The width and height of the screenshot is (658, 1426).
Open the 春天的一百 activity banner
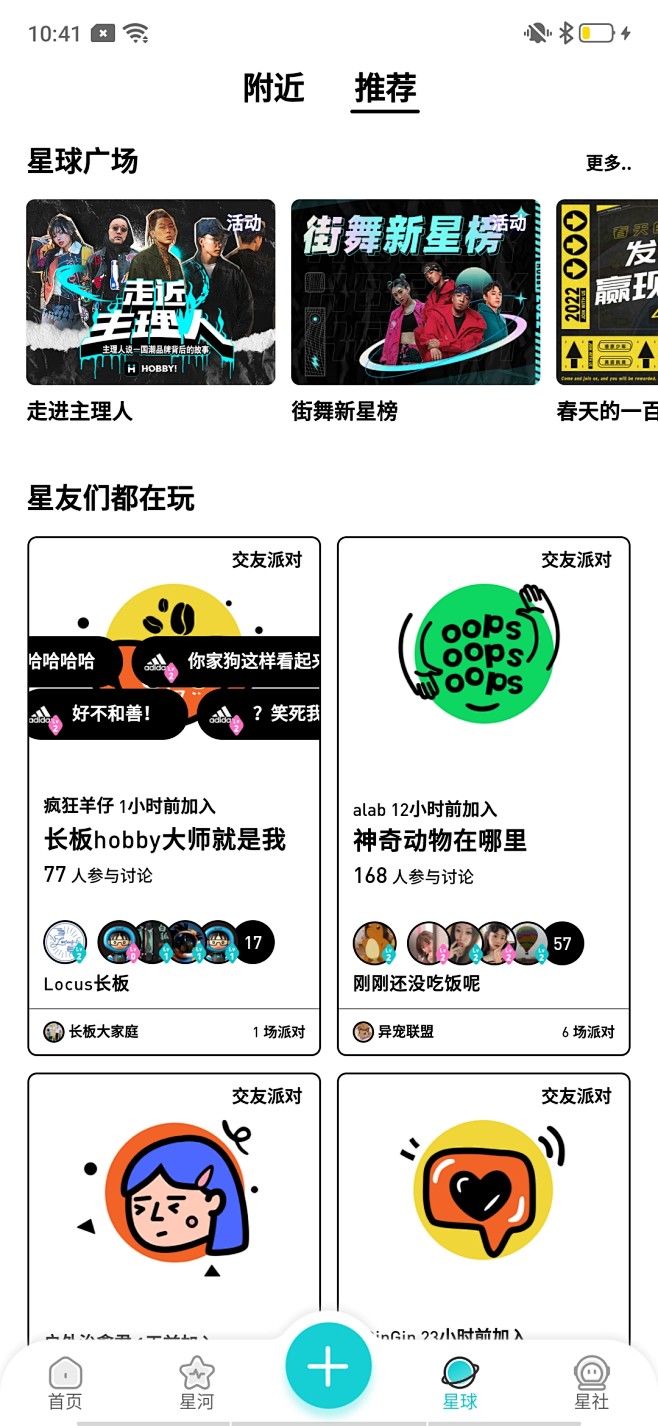(607, 292)
